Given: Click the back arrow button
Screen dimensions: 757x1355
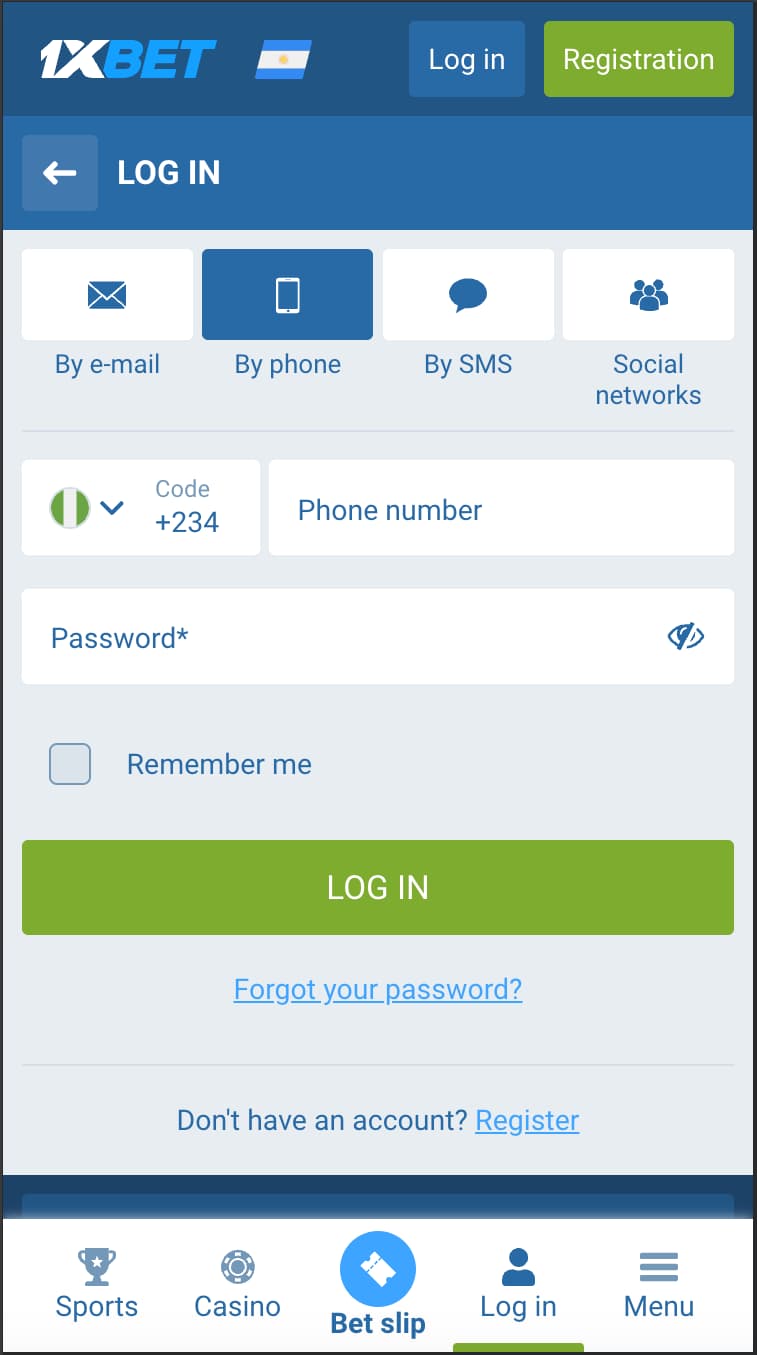Looking at the screenshot, I should click(59, 172).
